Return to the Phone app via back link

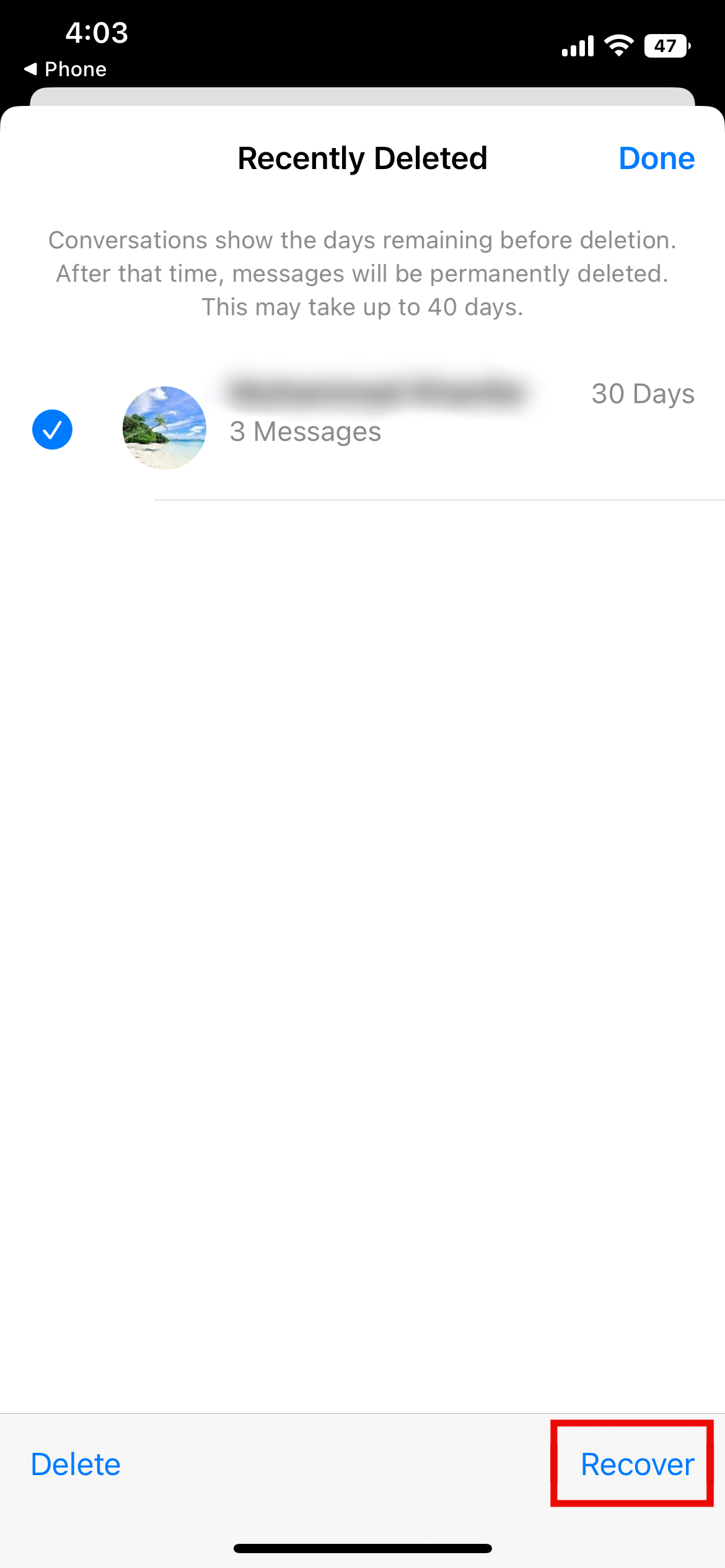(65, 69)
